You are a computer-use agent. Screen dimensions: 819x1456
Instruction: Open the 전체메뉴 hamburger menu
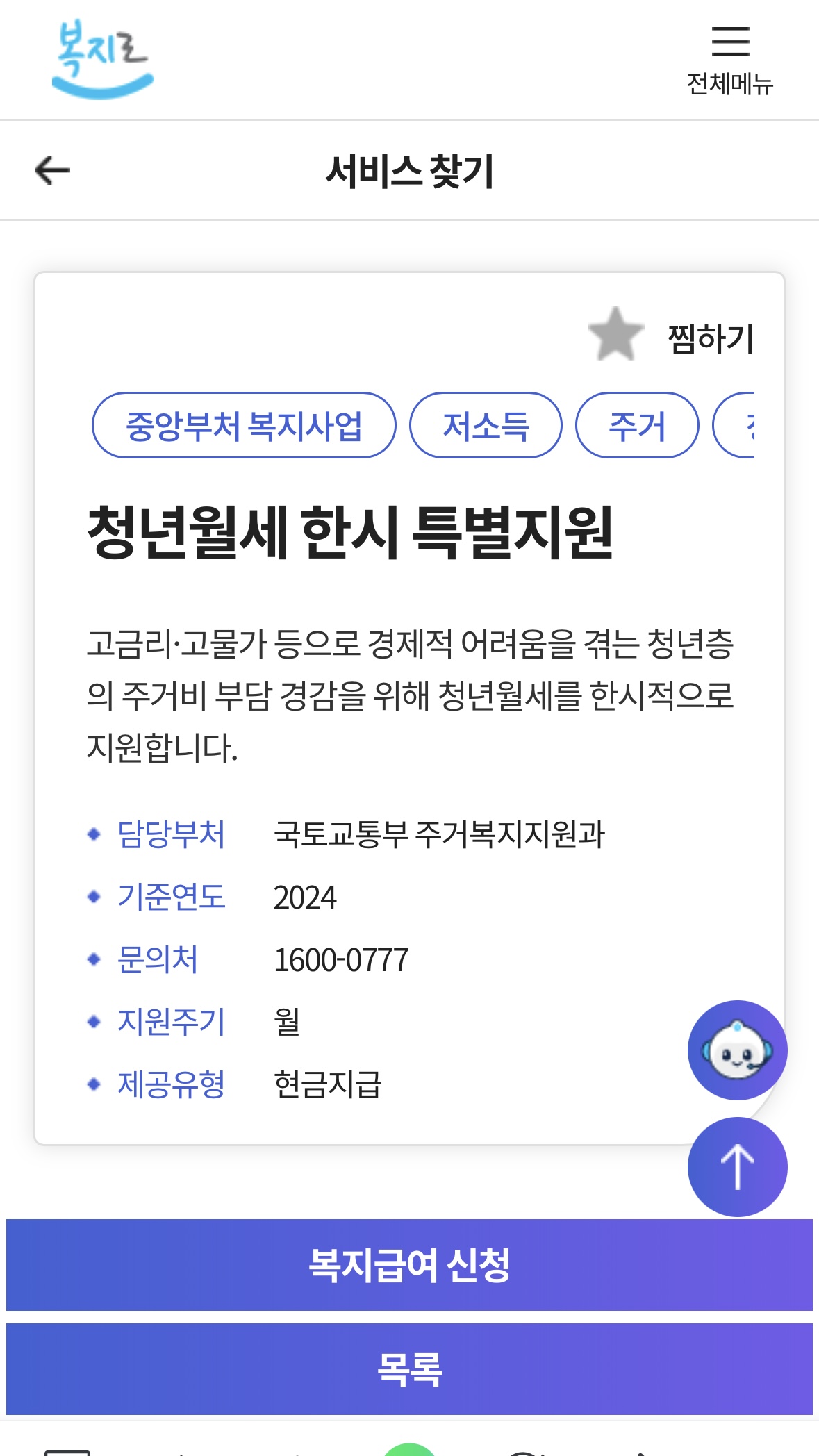tap(730, 43)
